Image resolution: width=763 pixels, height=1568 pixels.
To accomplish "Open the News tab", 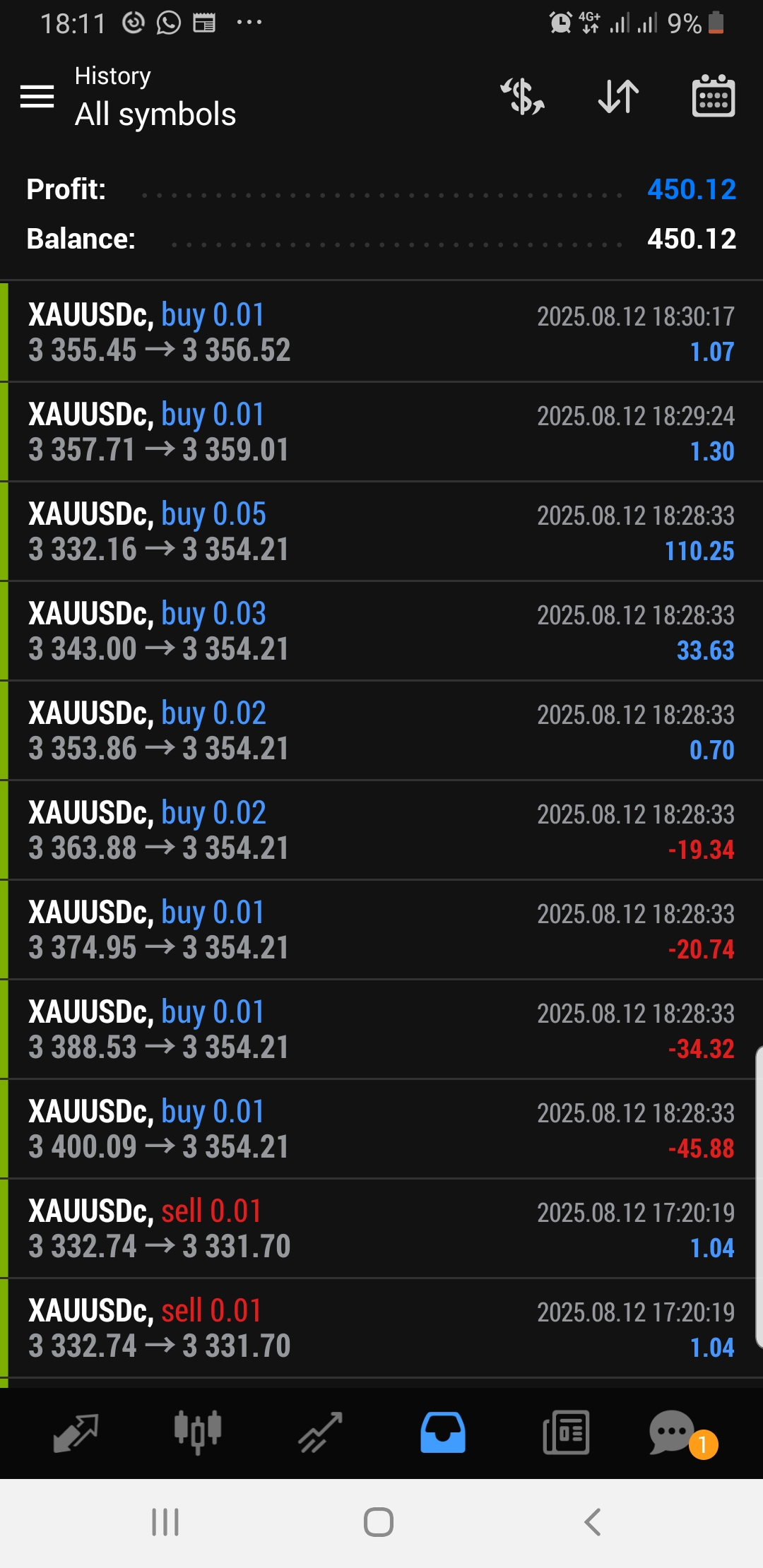I will [565, 1432].
